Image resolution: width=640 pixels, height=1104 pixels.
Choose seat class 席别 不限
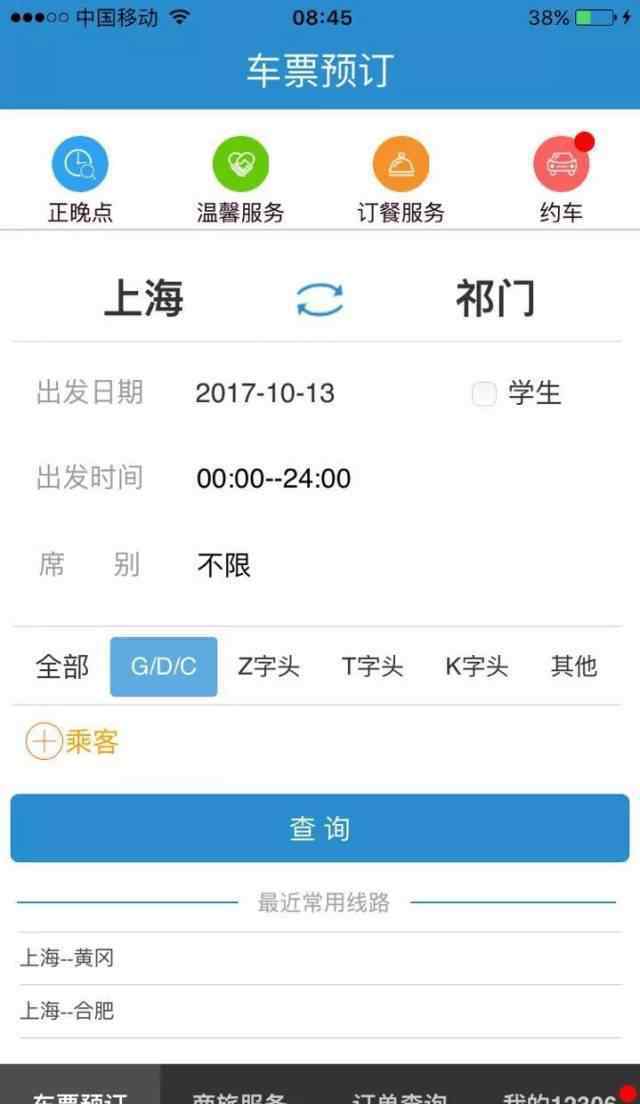(x=224, y=566)
